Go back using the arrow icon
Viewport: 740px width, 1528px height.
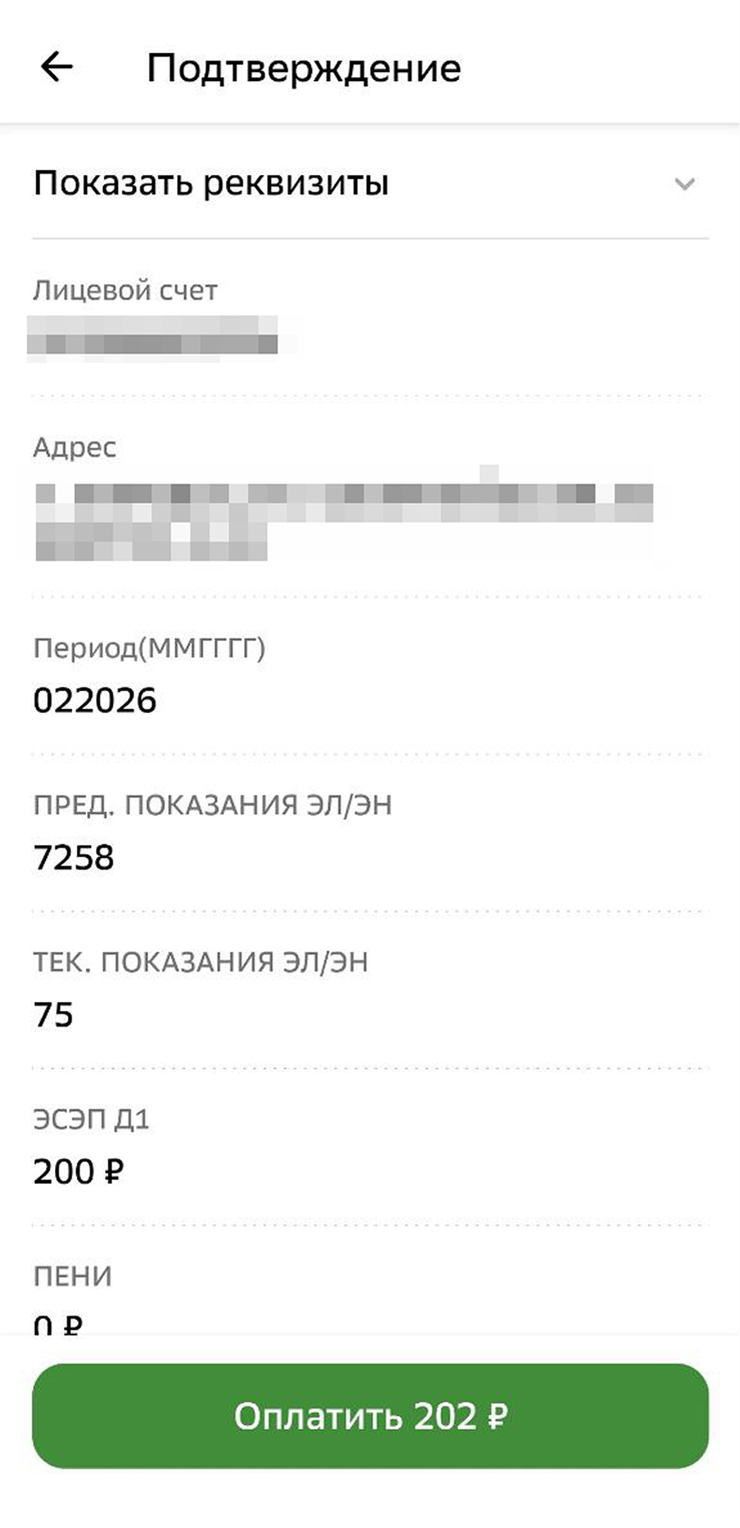57,67
